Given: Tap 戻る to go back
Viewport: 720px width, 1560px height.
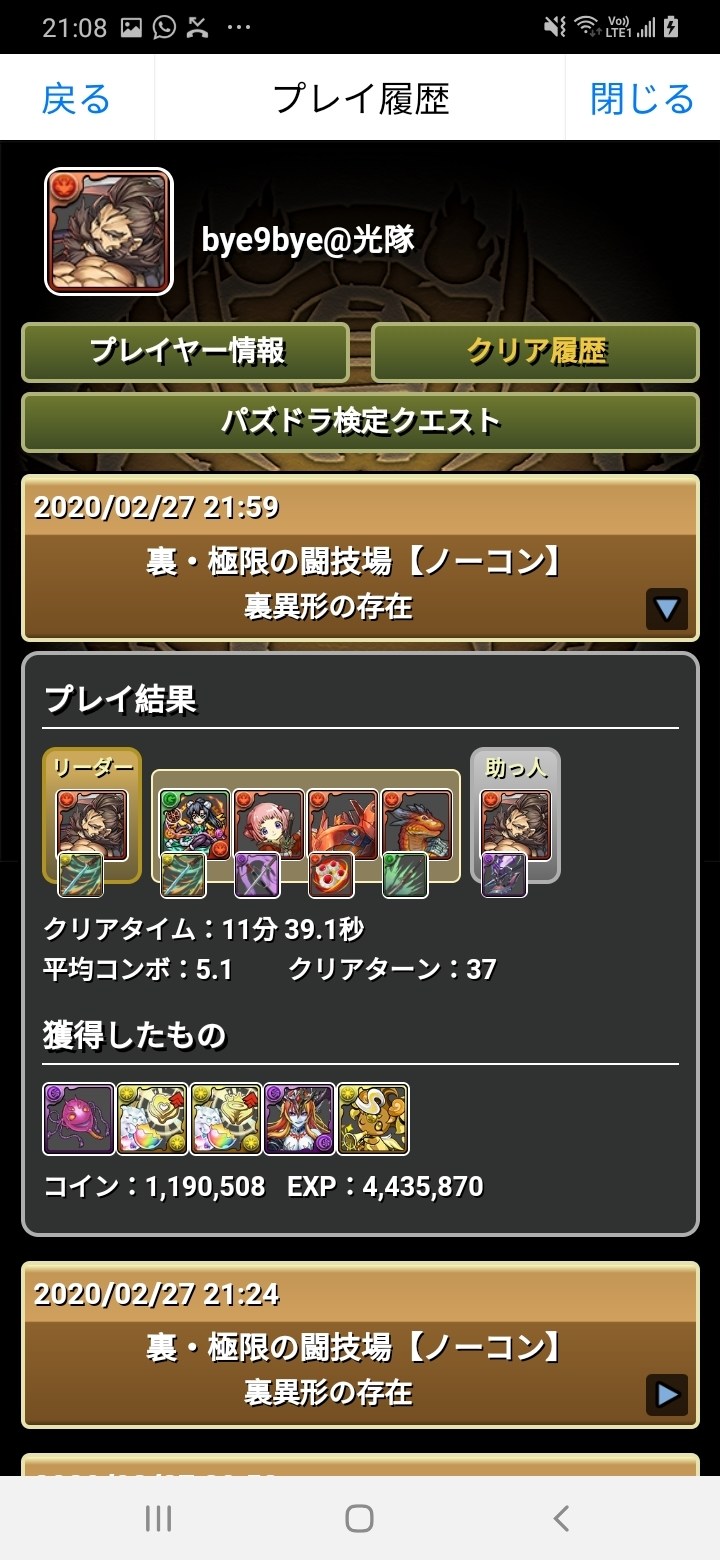Looking at the screenshot, I should pos(76,98).
